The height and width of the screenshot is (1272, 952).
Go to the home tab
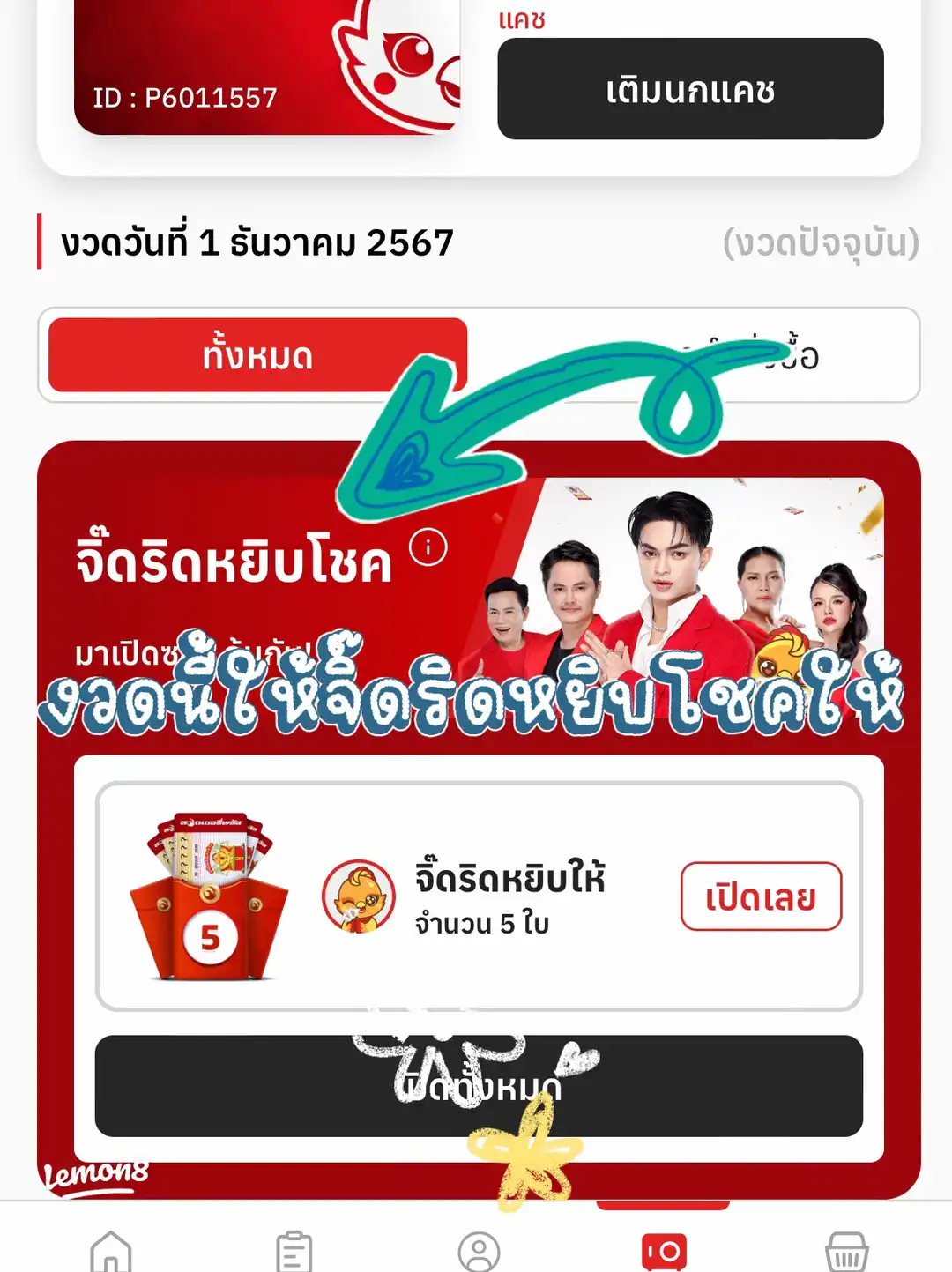click(x=111, y=1251)
